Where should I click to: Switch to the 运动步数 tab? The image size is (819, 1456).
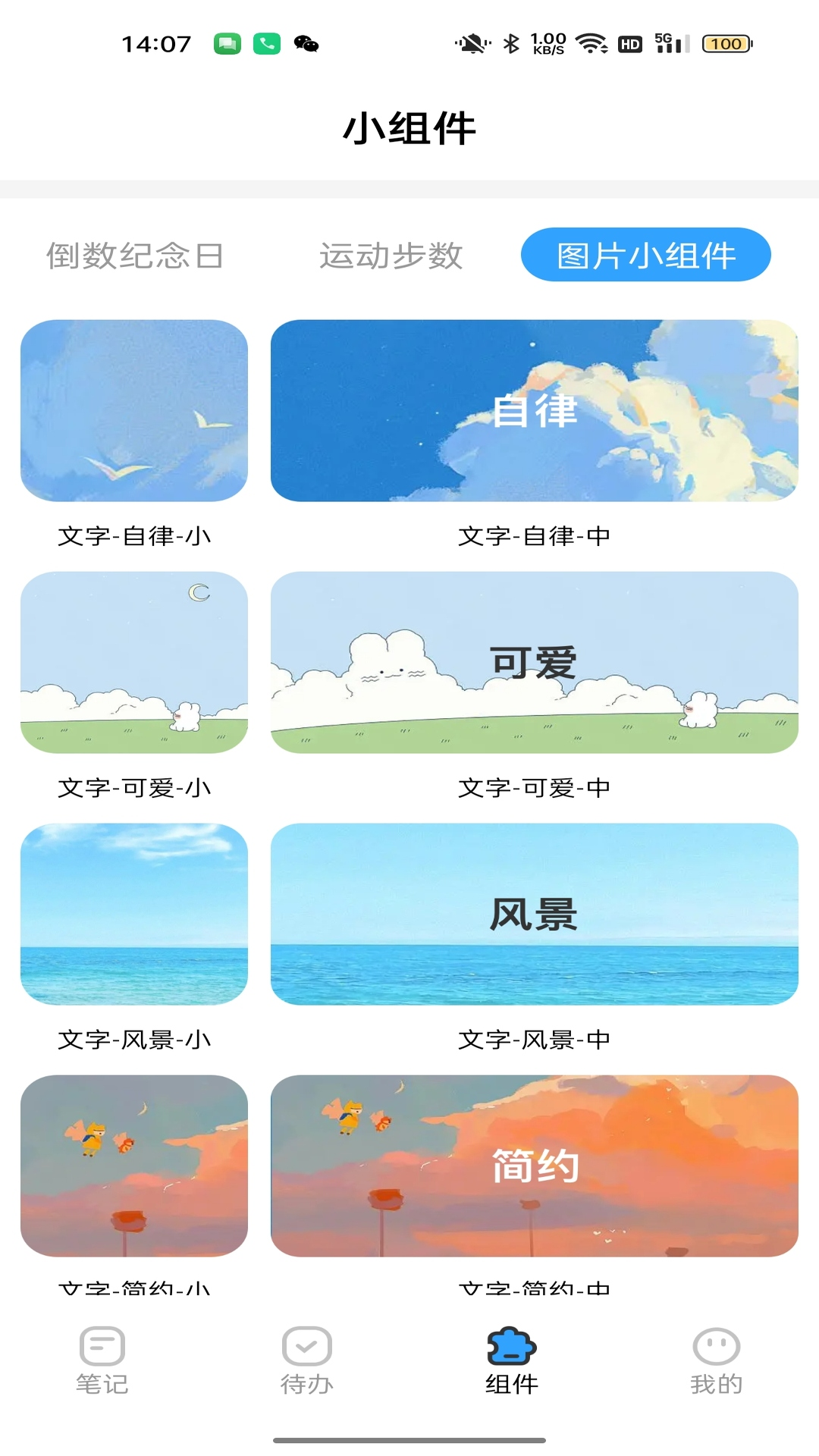coord(391,256)
